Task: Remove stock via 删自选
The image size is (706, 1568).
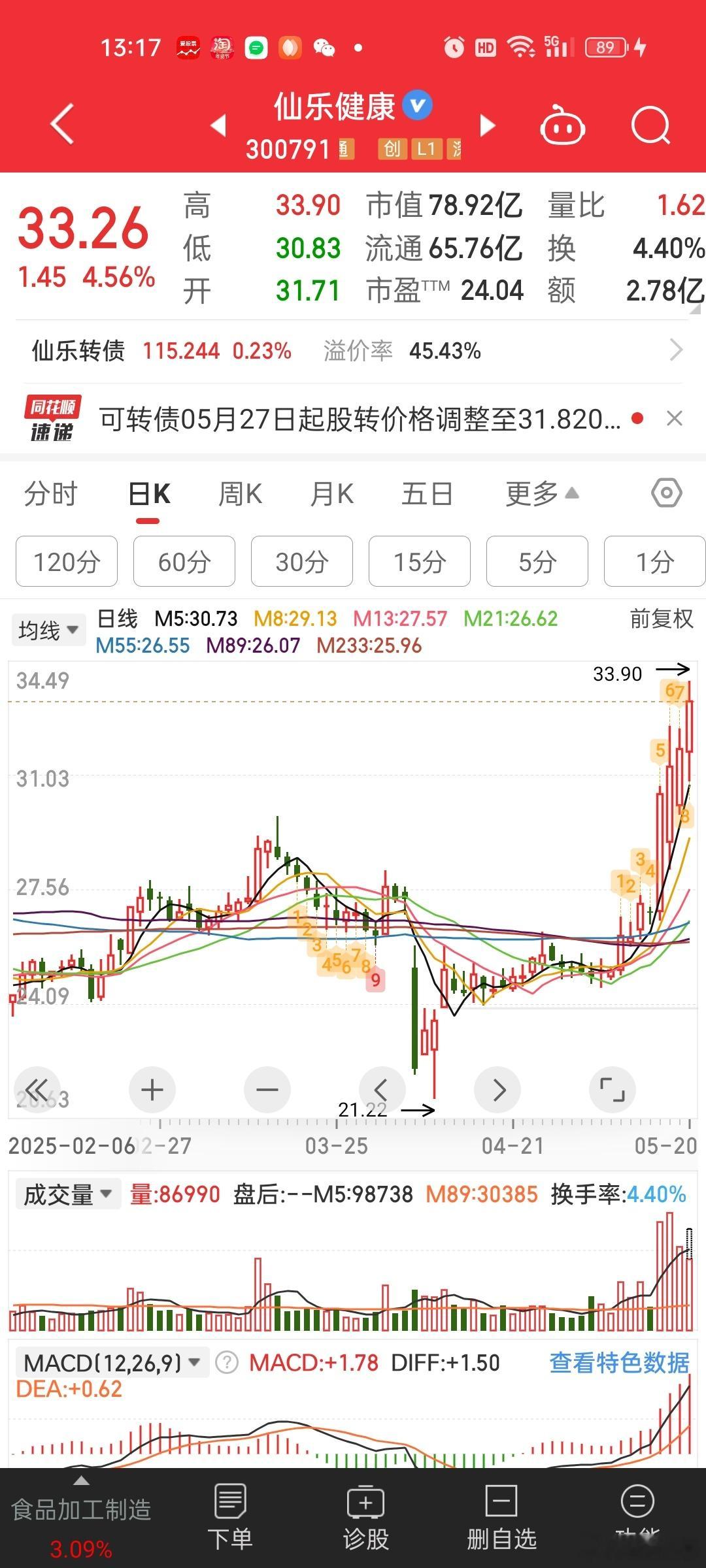Action: click(501, 1516)
